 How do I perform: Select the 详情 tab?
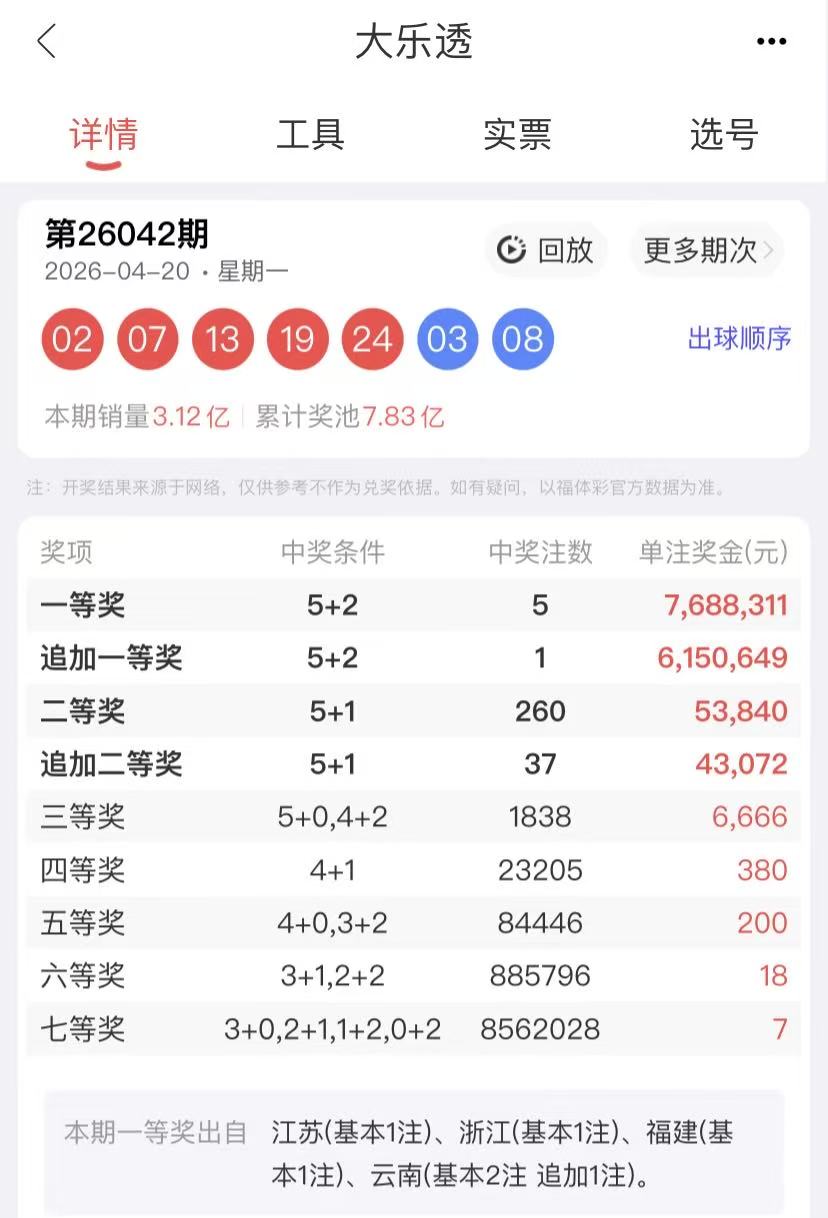(103, 134)
